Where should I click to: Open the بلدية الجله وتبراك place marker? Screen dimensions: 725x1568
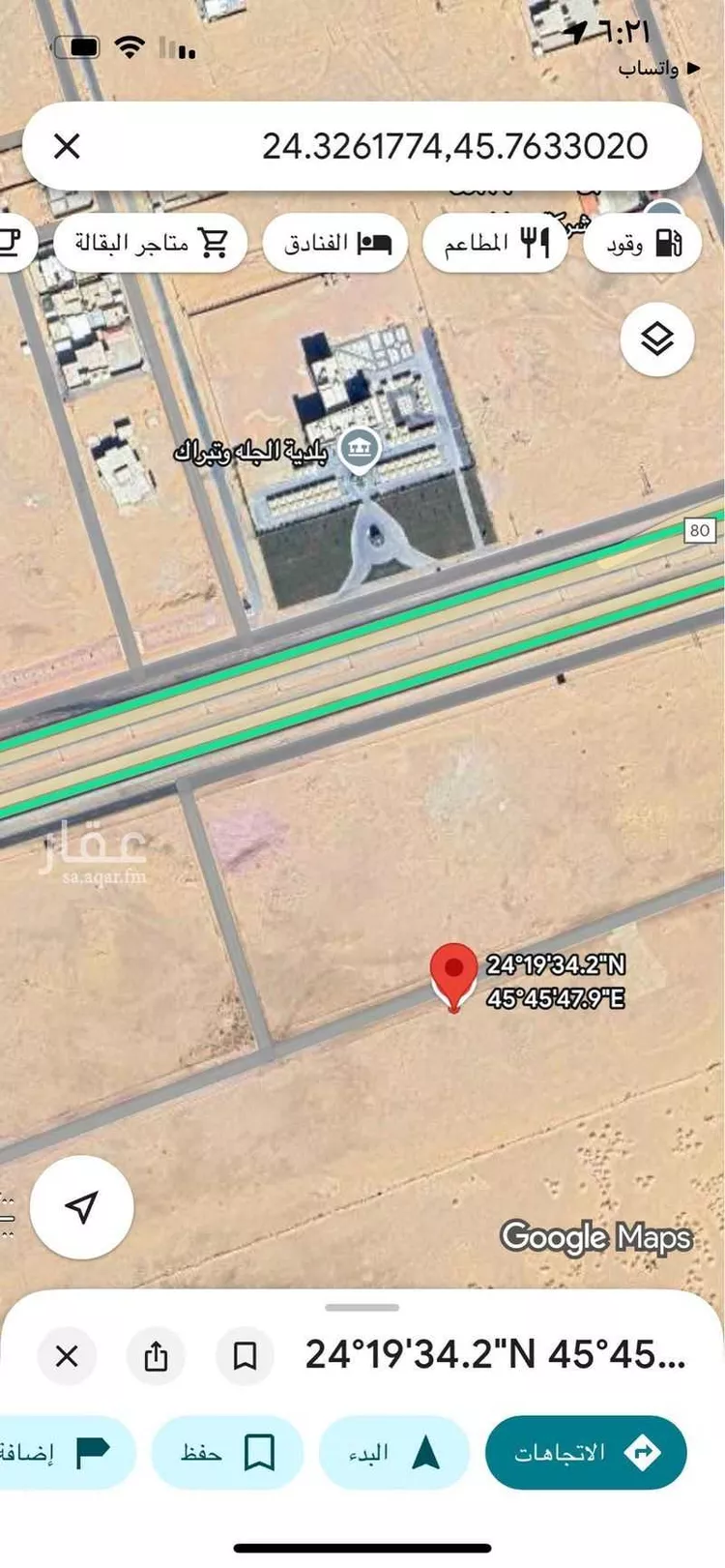(360, 448)
